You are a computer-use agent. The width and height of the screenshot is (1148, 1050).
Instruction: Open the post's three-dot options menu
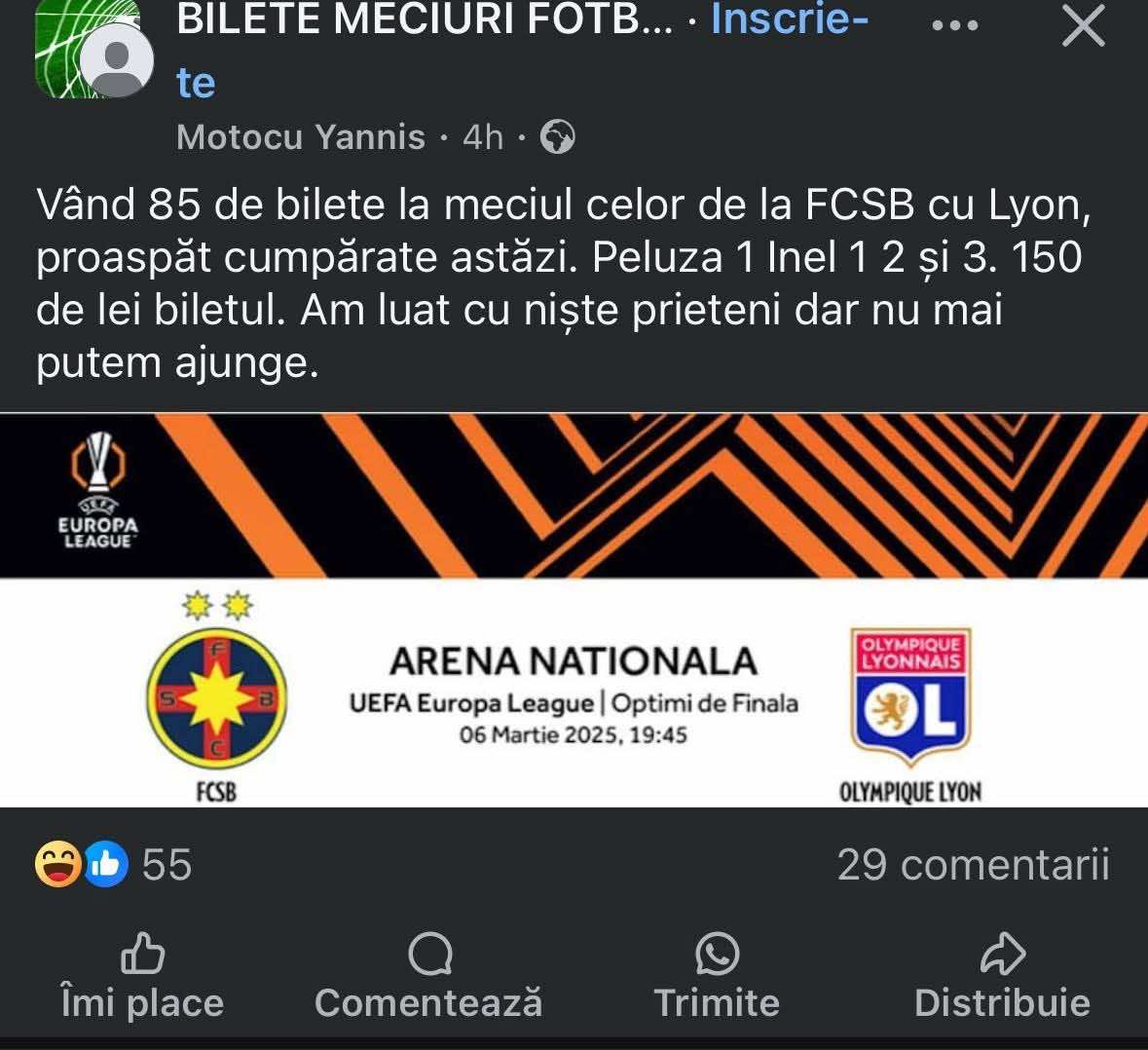(x=954, y=26)
